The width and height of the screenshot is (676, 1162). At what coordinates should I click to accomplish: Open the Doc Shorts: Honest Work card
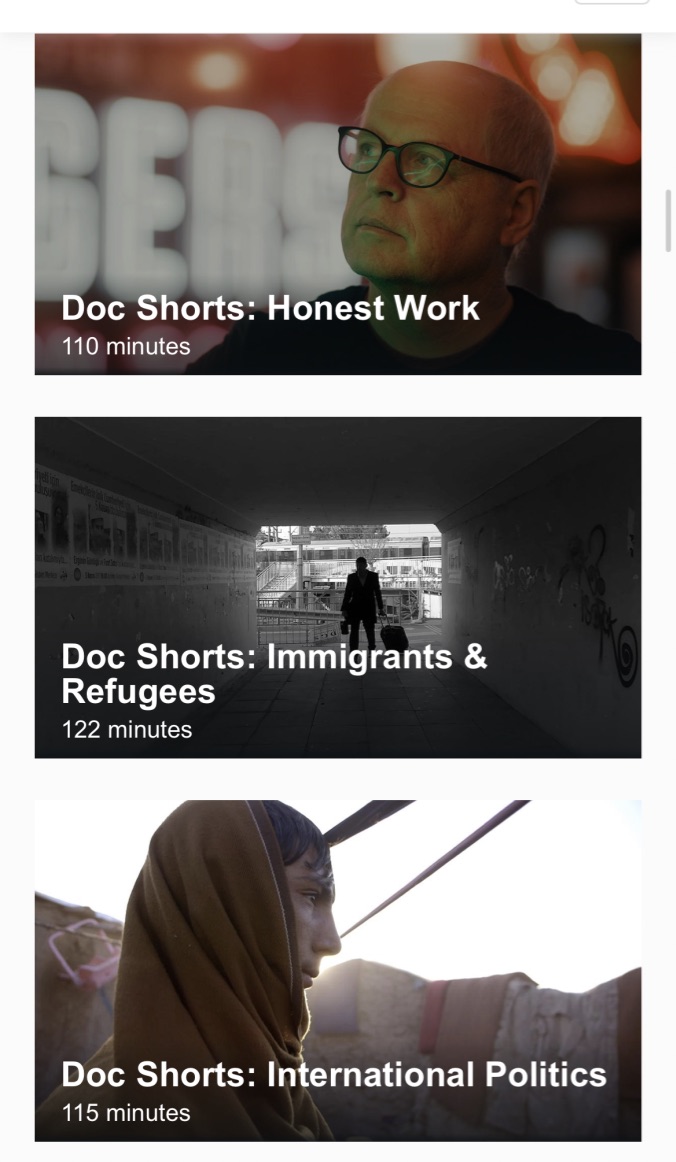tap(338, 204)
